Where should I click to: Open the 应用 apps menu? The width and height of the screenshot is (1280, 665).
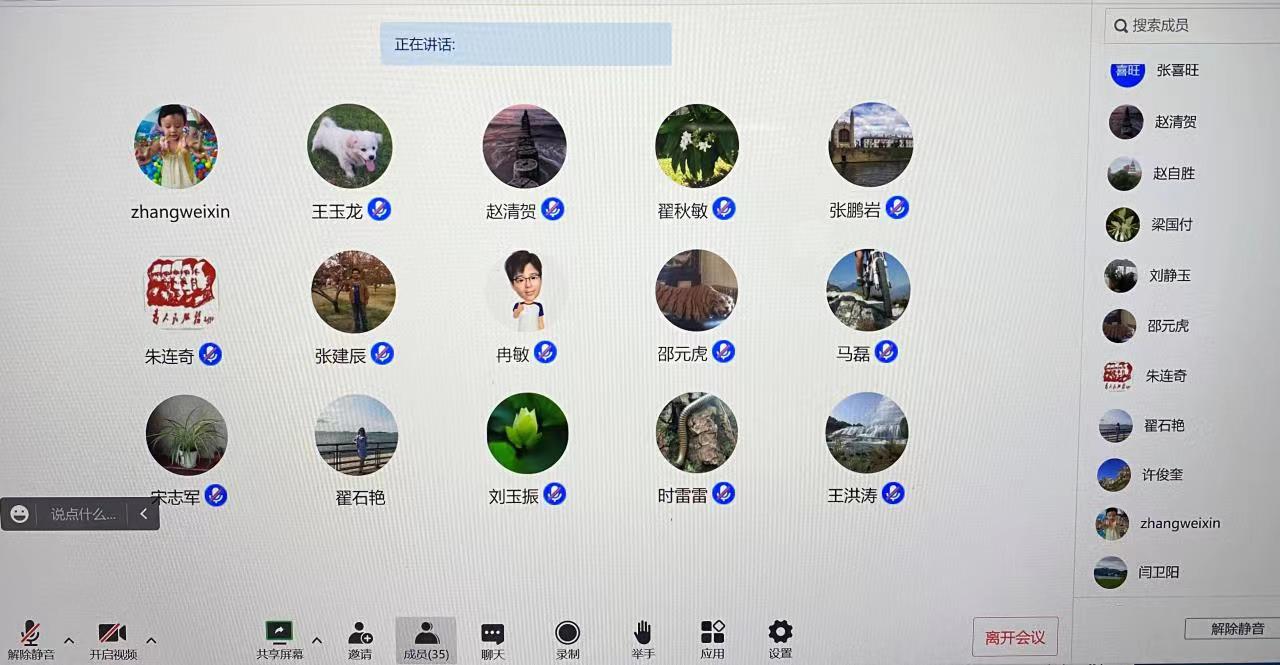[712, 639]
